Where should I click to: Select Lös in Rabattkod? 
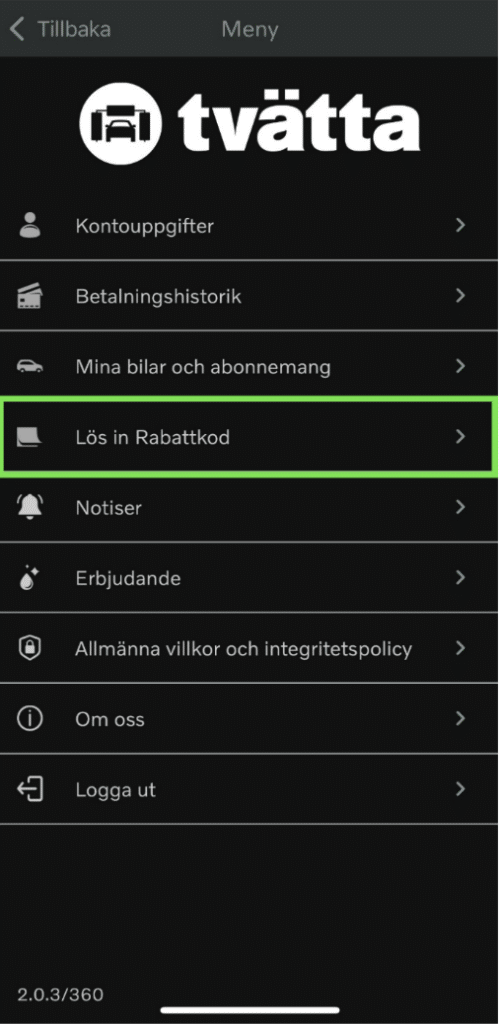[x=250, y=436]
